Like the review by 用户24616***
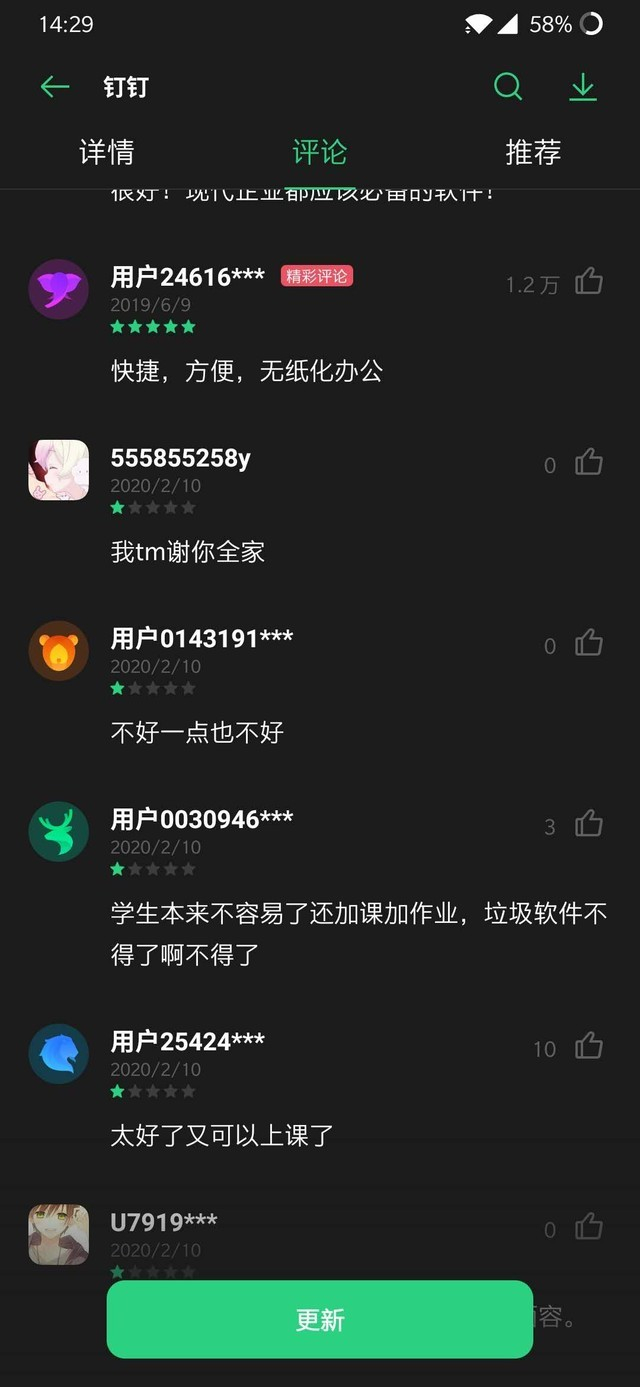This screenshot has height=1387, width=640. 589,282
